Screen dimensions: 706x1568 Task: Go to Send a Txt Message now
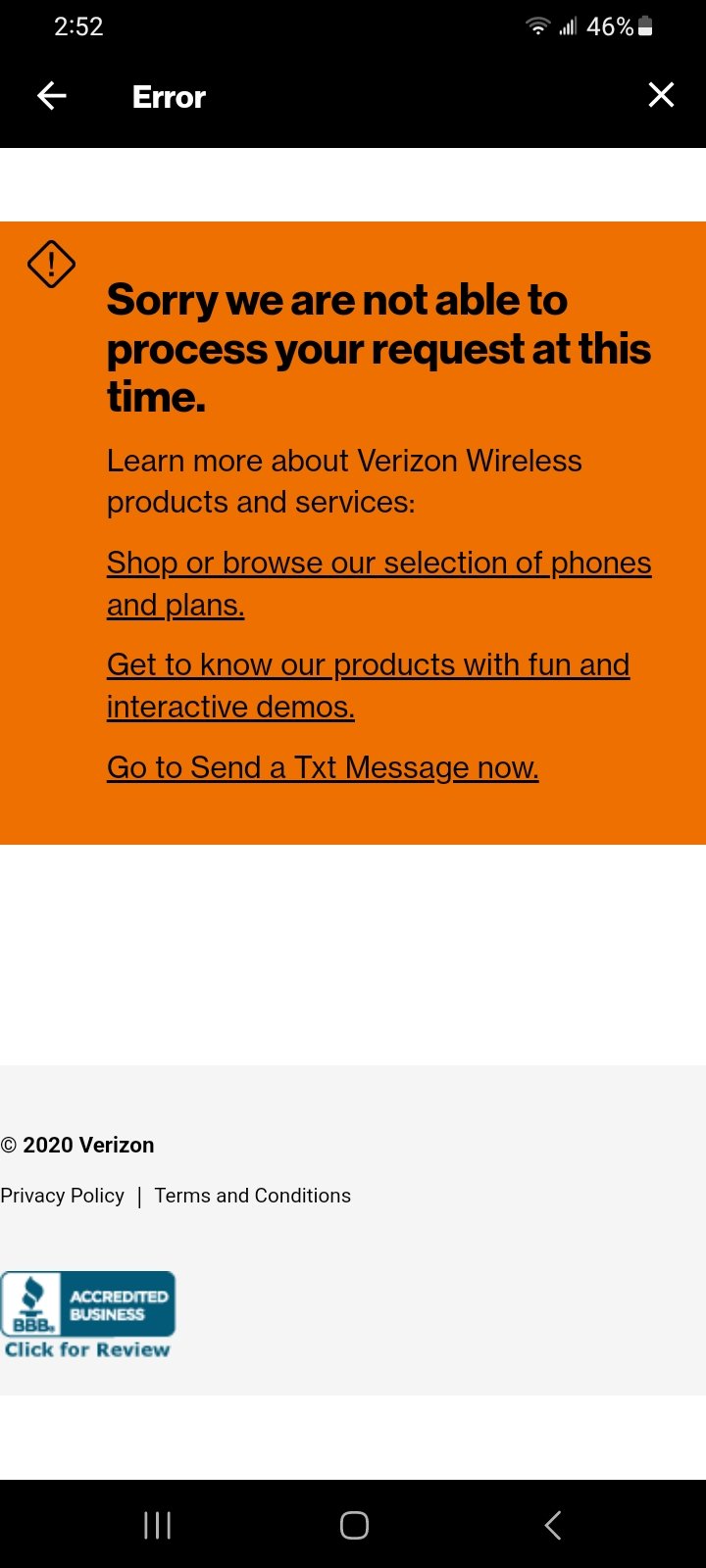323,767
